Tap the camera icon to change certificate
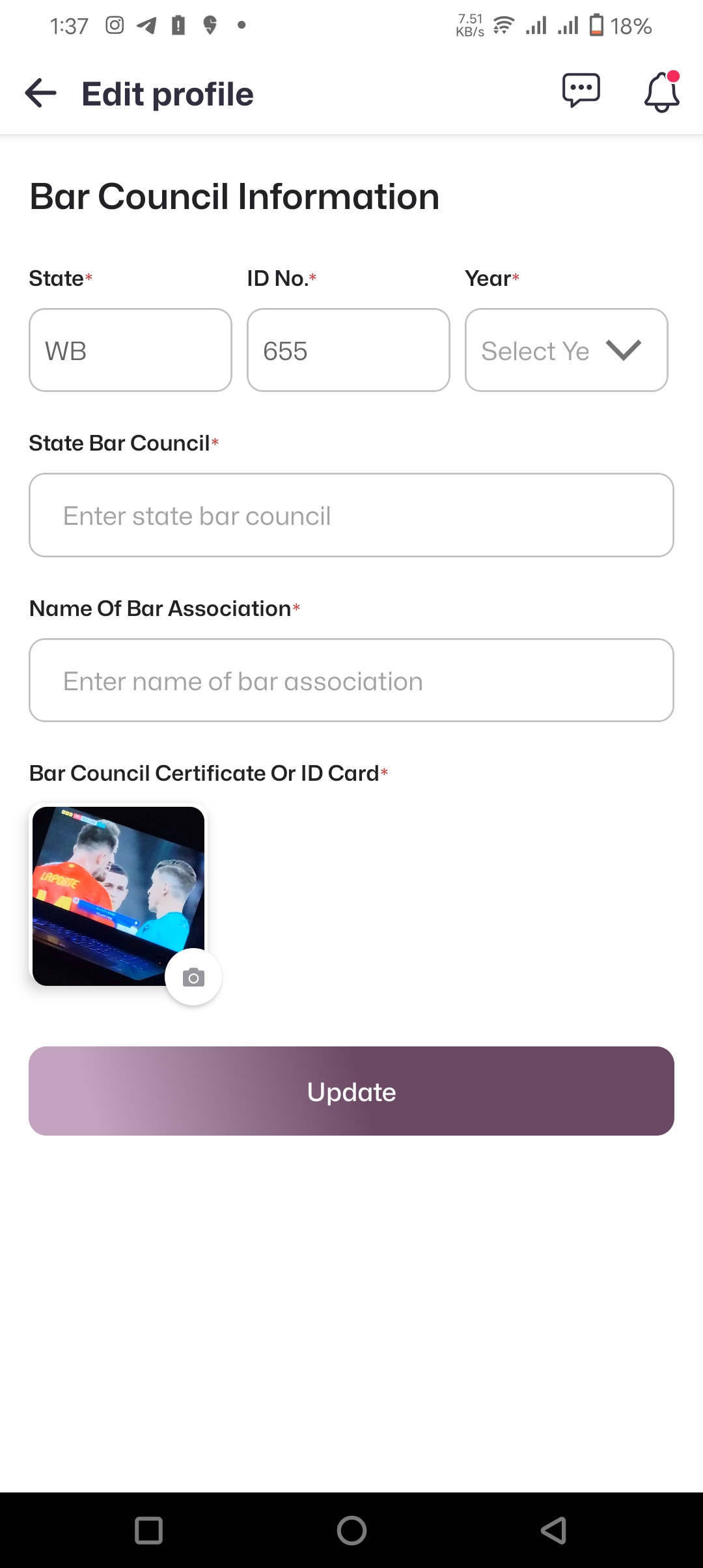Image resolution: width=703 pixels, height=1568 pixels. [193, 977]
